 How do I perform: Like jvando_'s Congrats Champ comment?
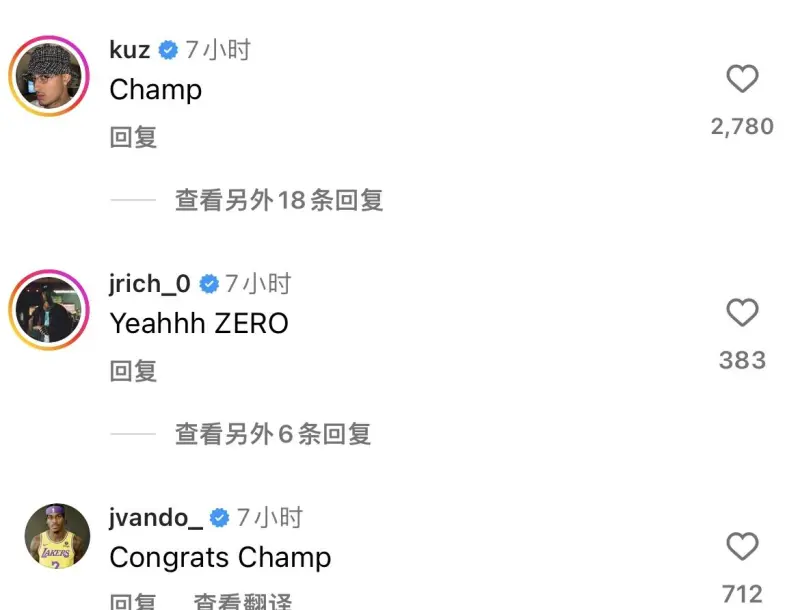click(x=742, y=547)
